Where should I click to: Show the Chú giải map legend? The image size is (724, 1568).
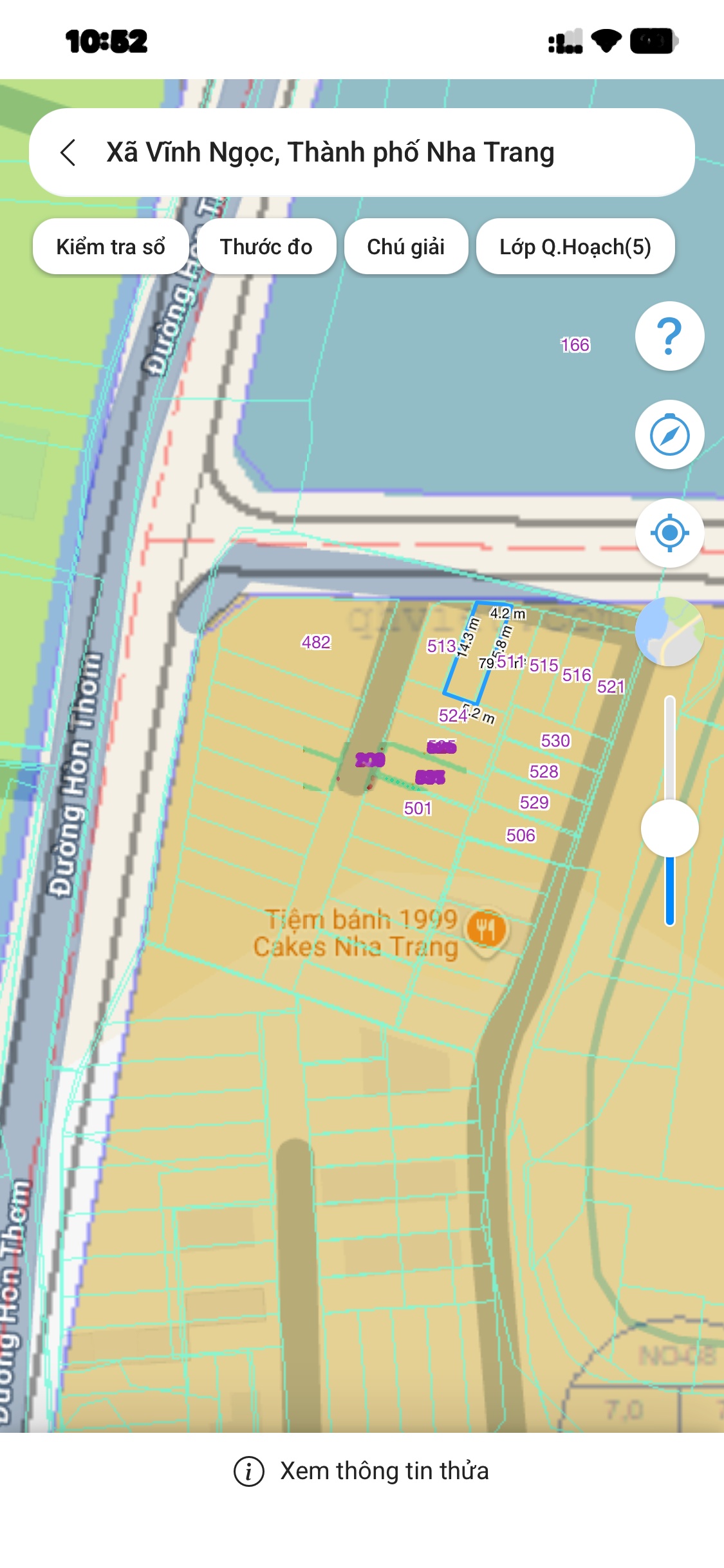pyautogui.click(x=405, y=247)
